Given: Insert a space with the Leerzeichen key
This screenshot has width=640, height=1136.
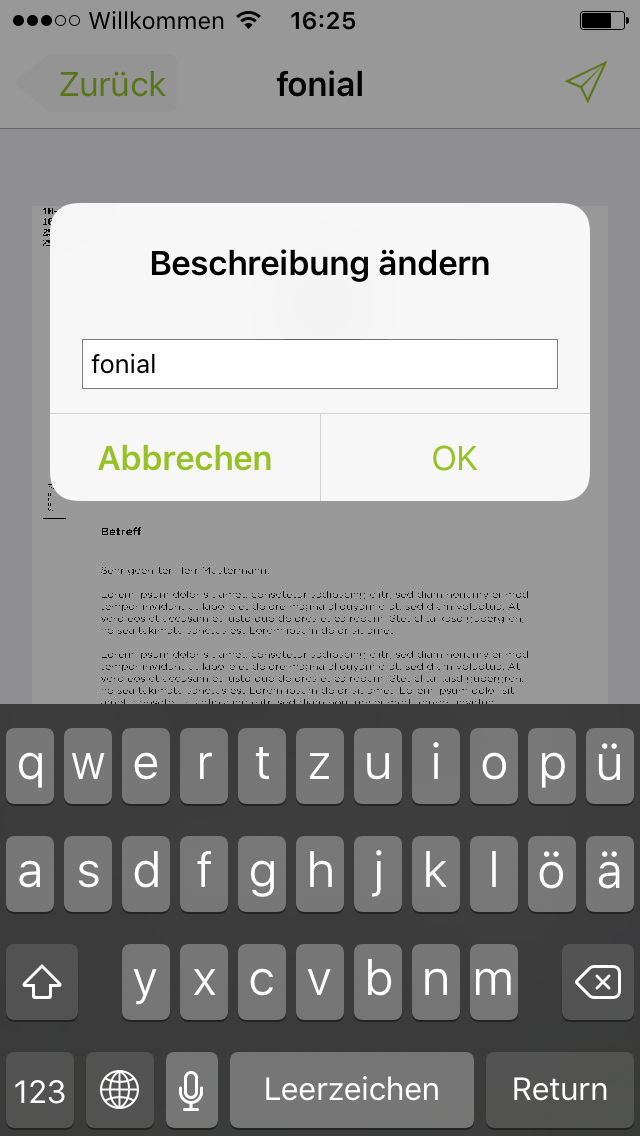Looking at the screenshot, I should 352,1090.
